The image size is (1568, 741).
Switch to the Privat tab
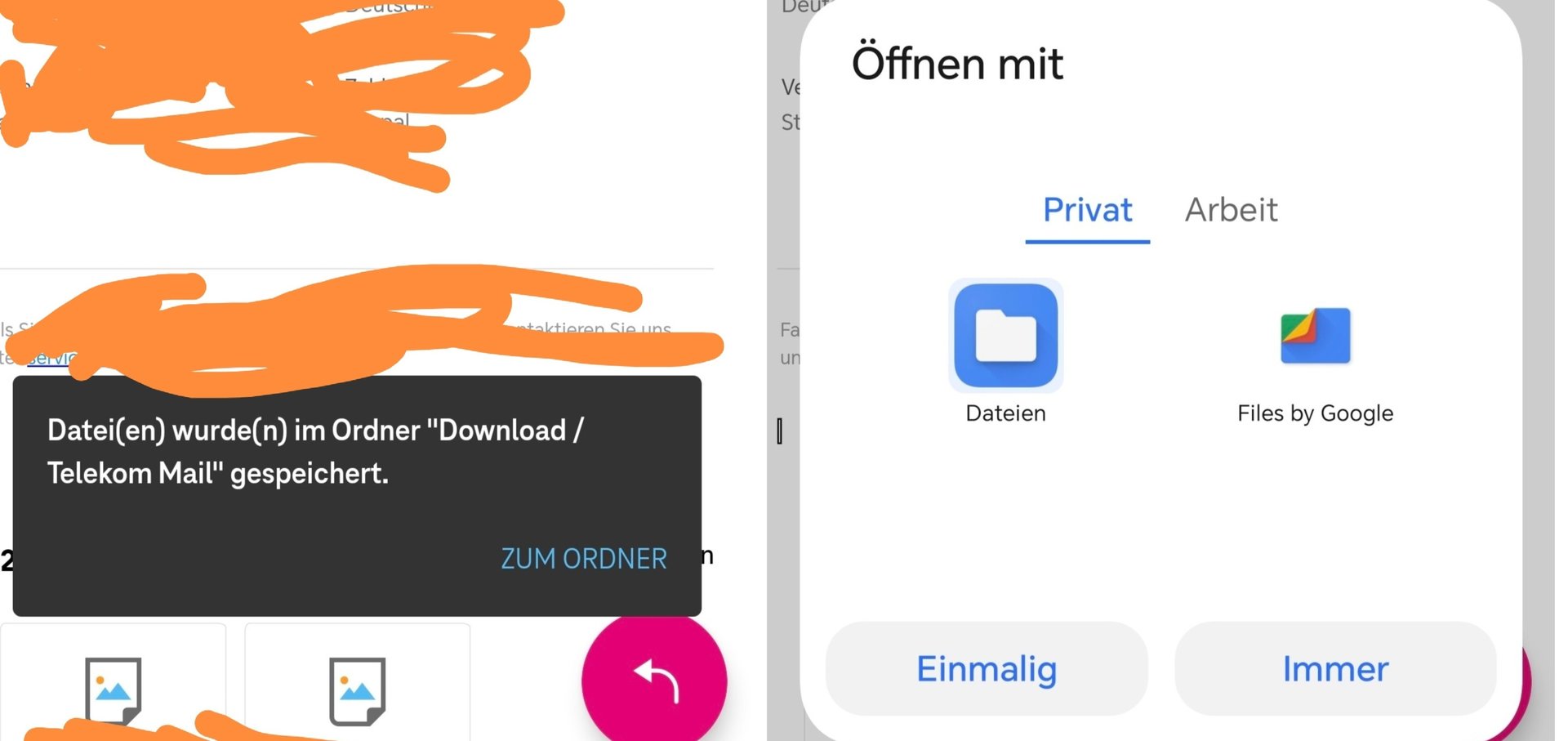(x=1087, y=211)
